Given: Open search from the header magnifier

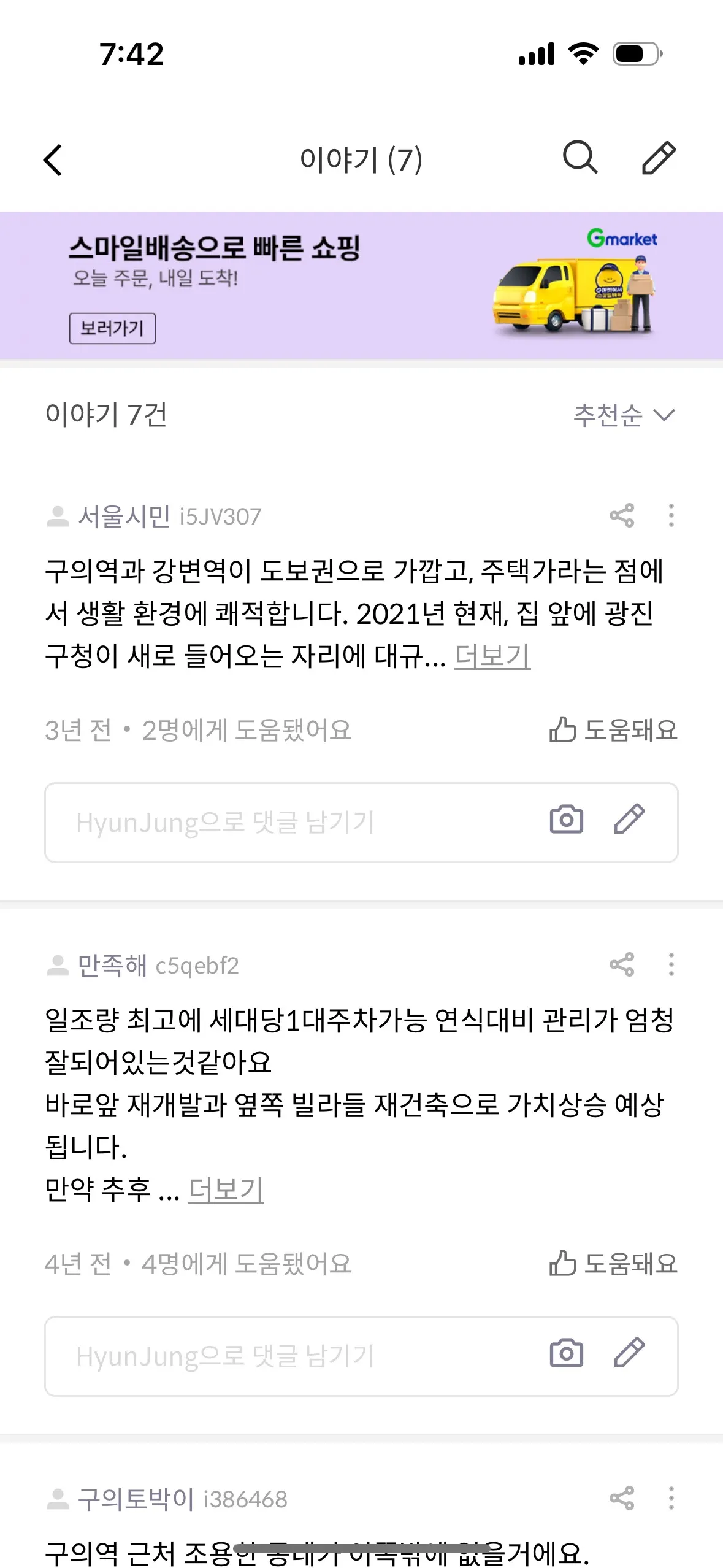Looking at the screenshot, I should [x=580, y=158].
